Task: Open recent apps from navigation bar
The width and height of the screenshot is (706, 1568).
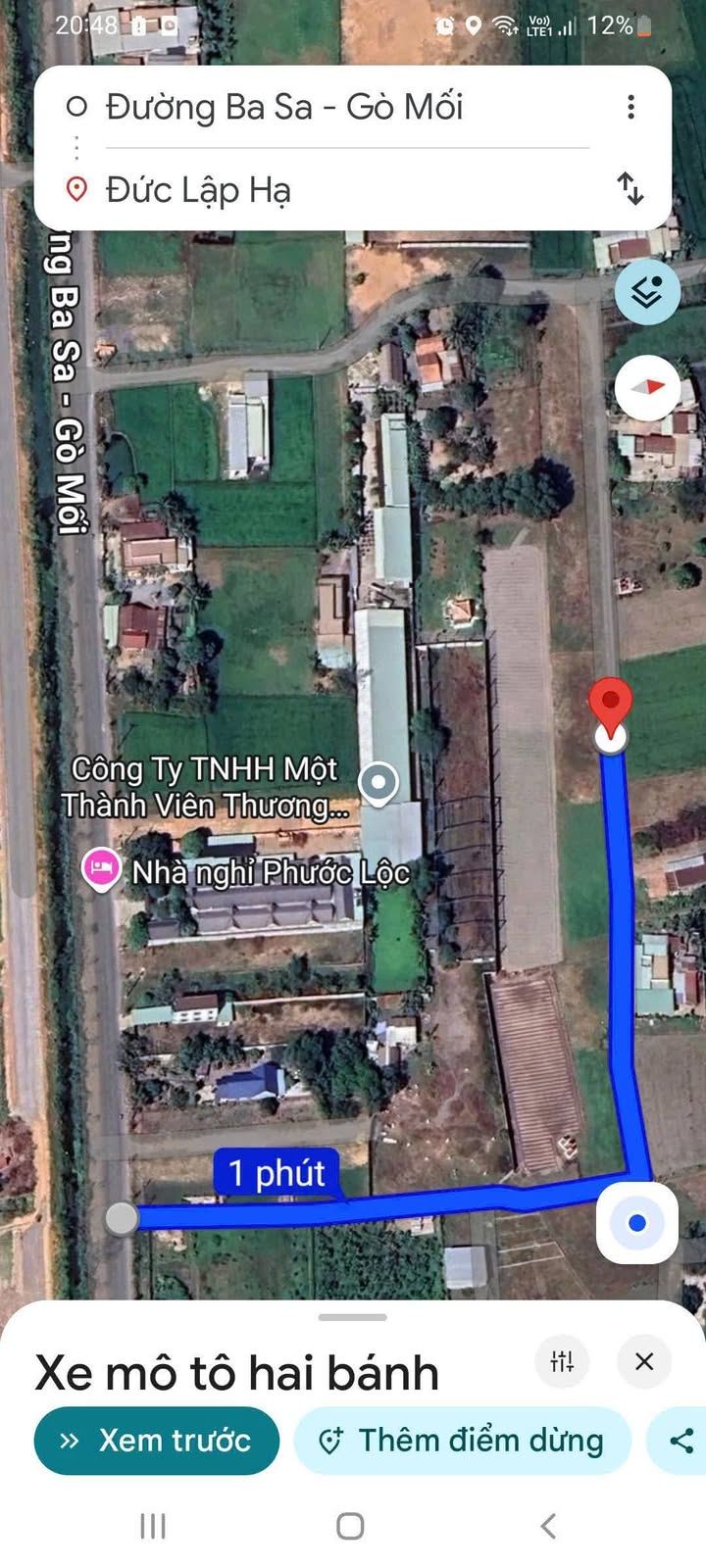Action: click(x=153, y=1525)
